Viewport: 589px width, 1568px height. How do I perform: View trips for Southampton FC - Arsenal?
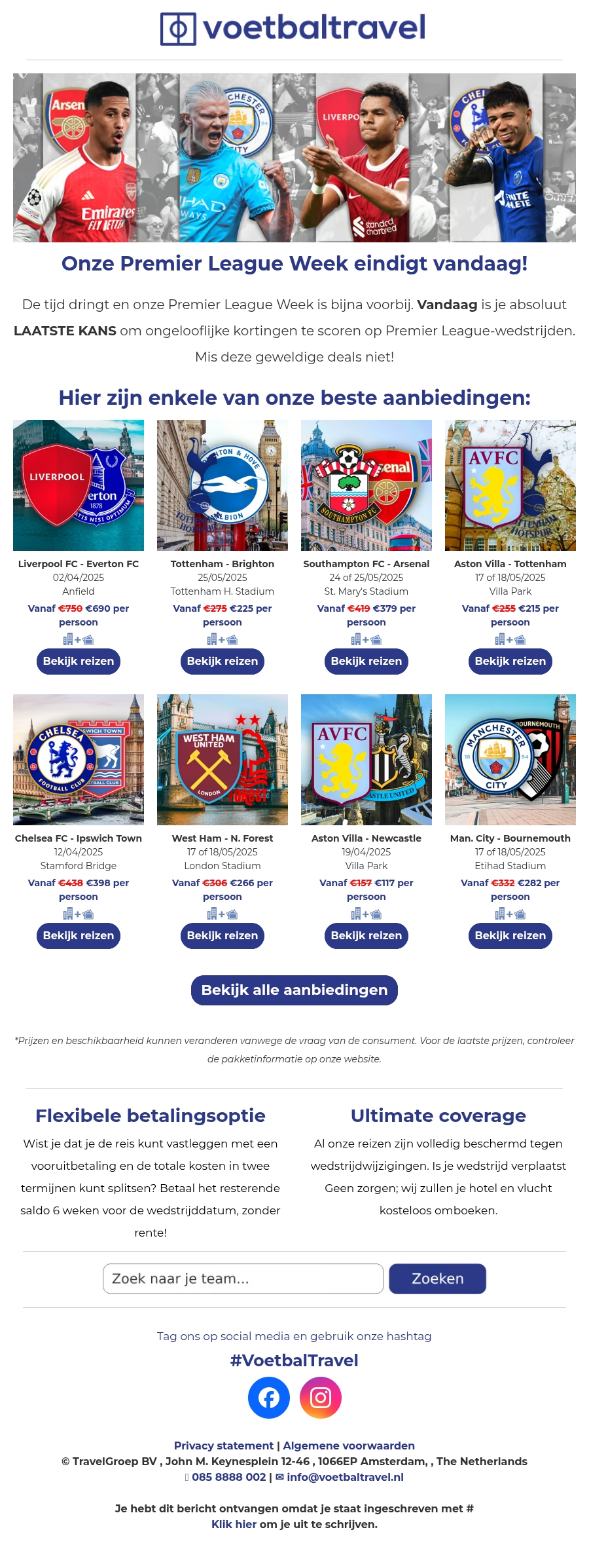(x=366, y=661)
